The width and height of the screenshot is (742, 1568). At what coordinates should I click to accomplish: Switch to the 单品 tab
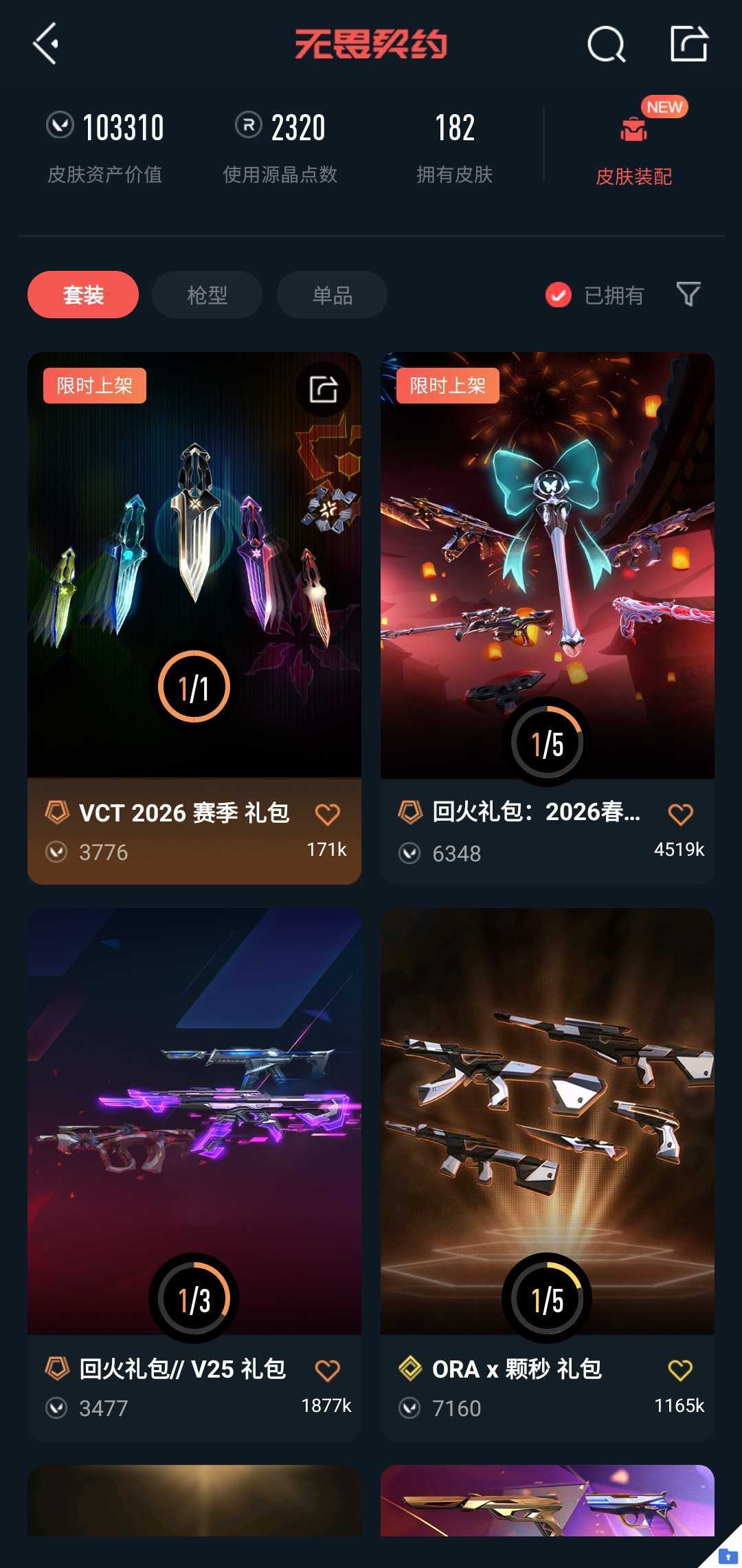[332, 295]
